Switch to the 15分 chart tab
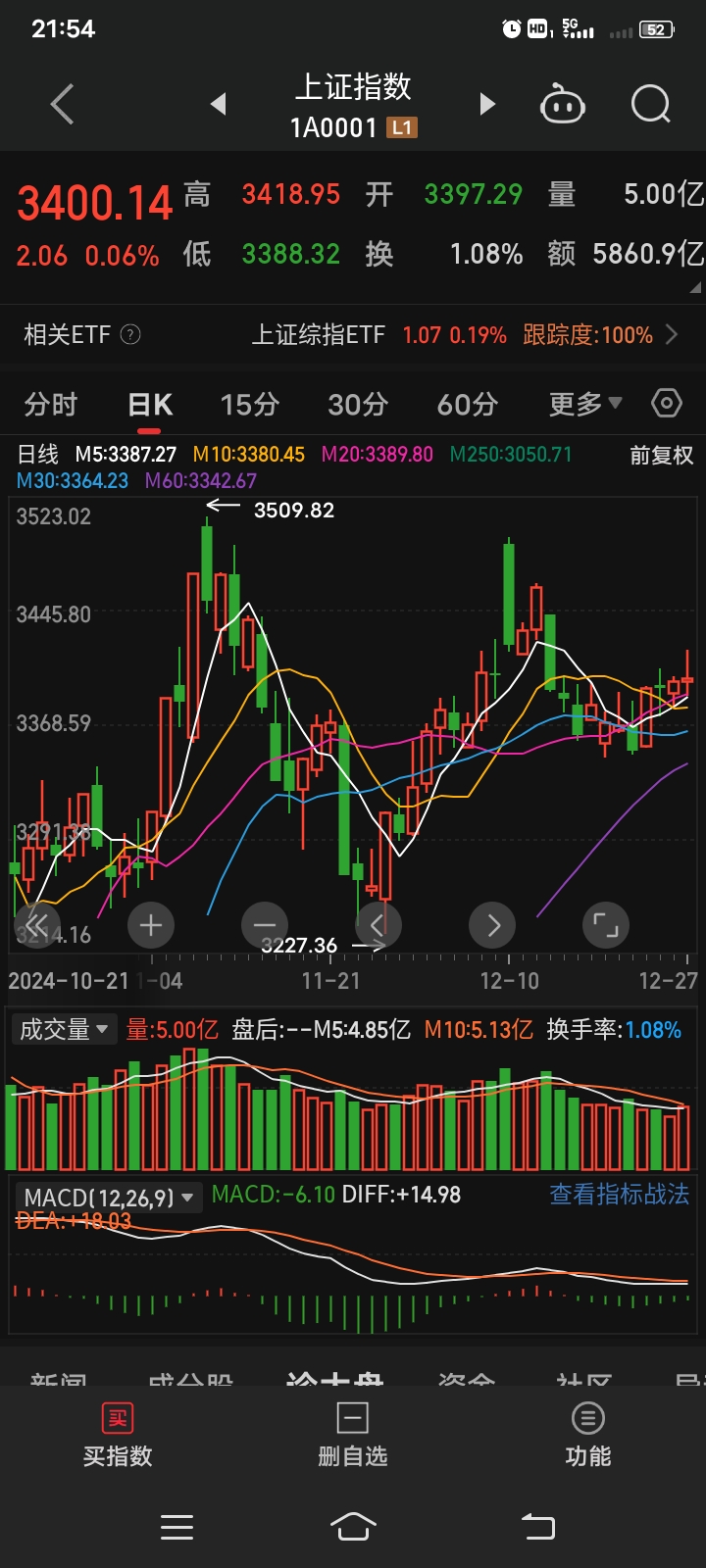This screenshot has height=1568, width=706. 247,403
